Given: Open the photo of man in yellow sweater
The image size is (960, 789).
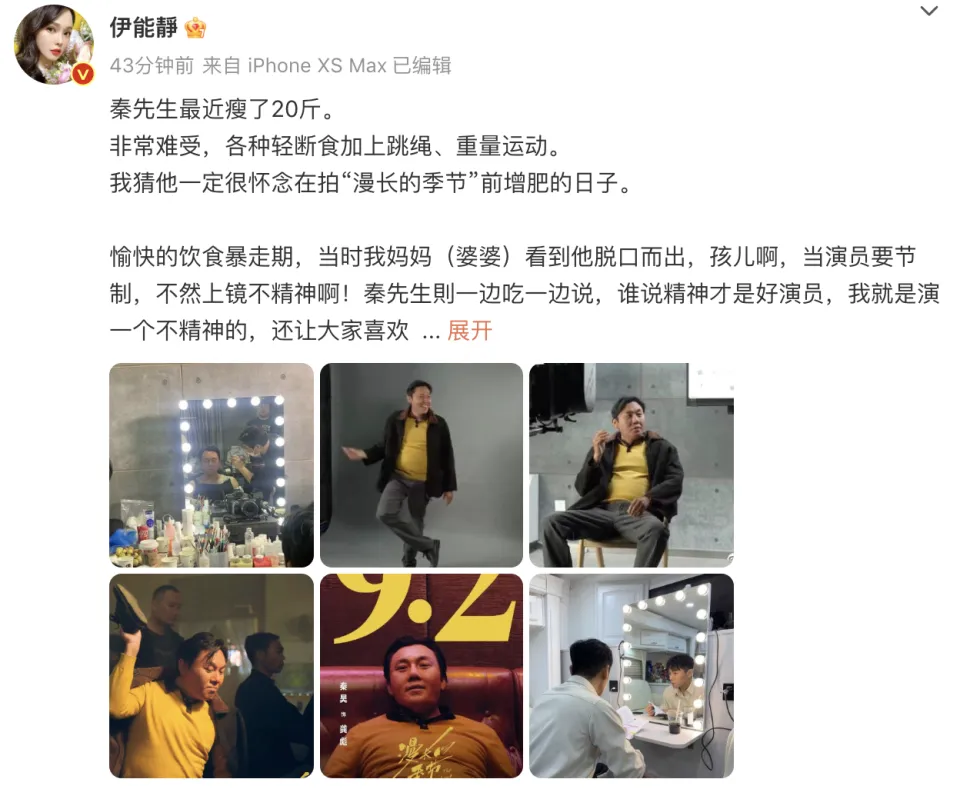Looking at the screenshot, I should coord(211,675).
